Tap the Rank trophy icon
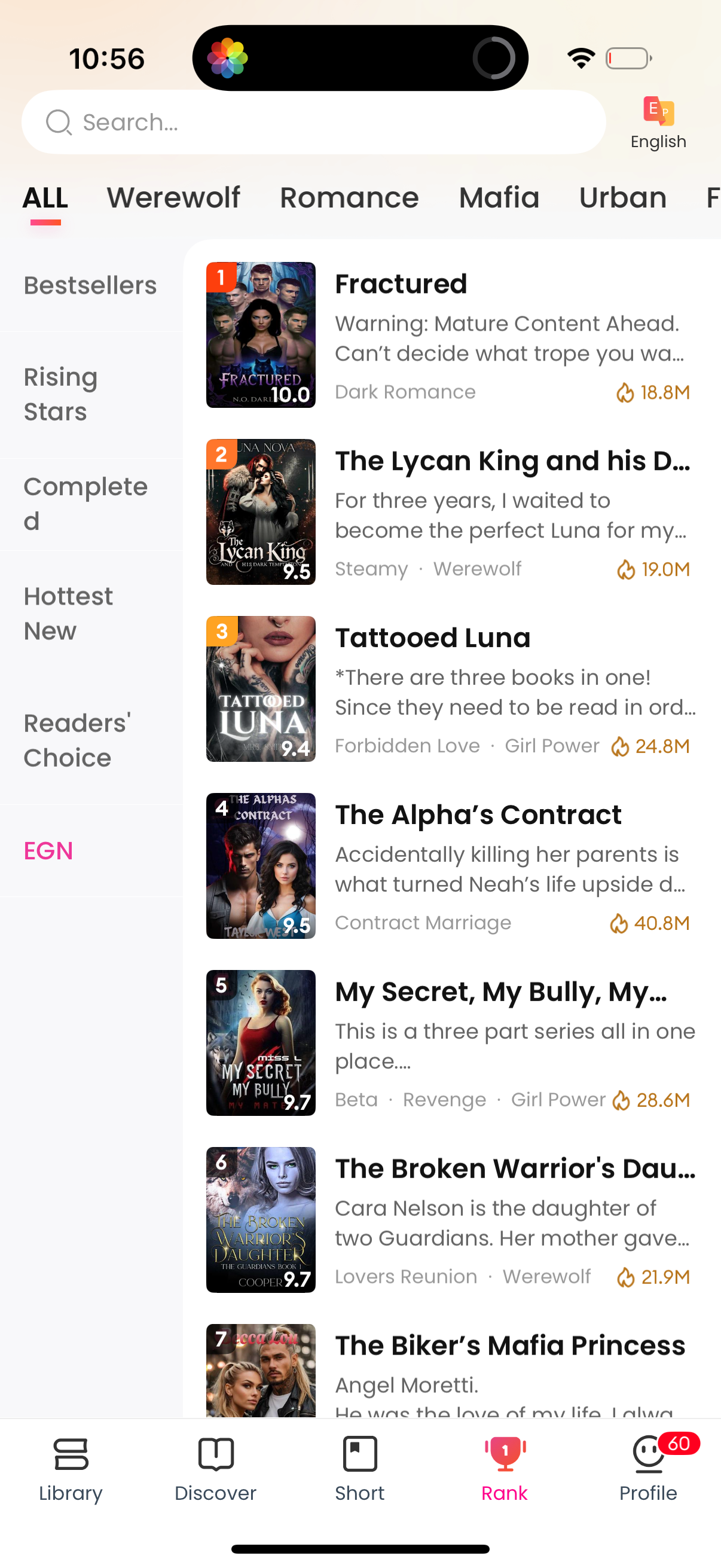 click(x=504, y=1460)
